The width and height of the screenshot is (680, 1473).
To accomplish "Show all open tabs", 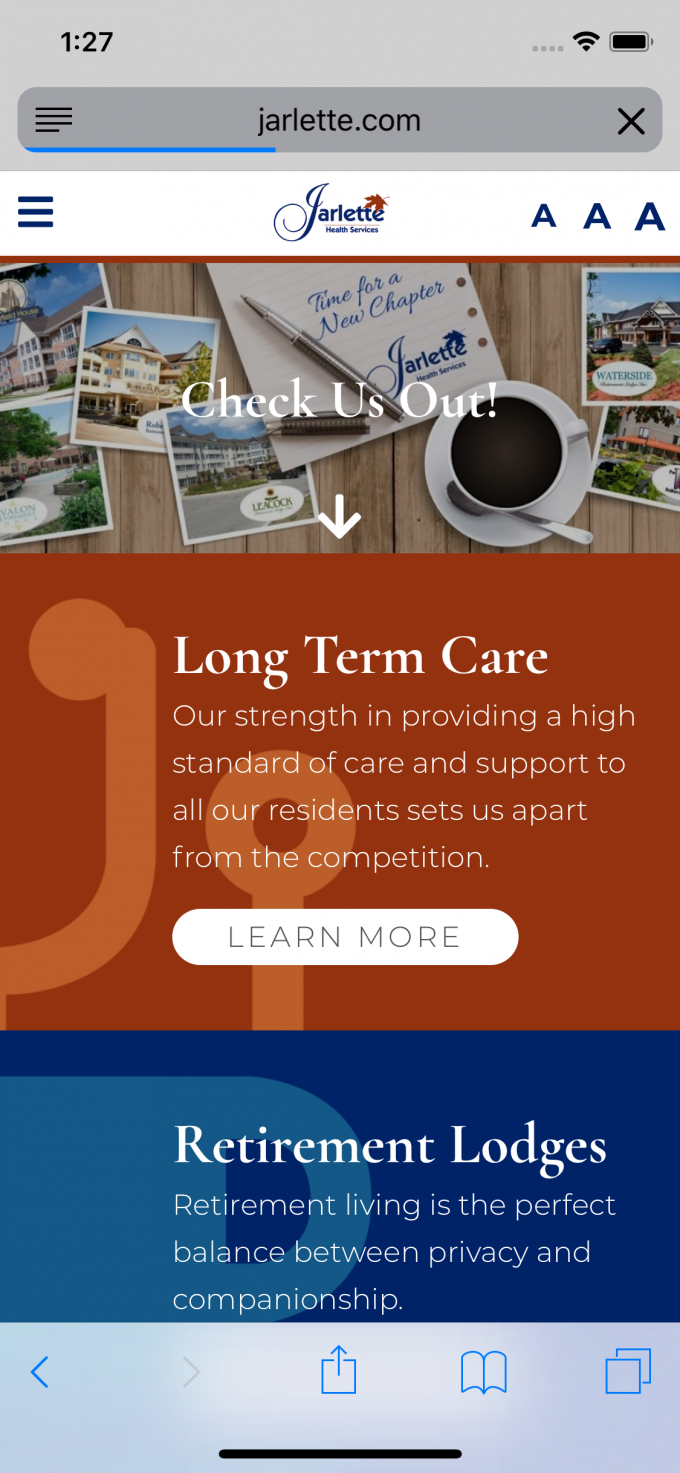I will [x=628, y=1371].
